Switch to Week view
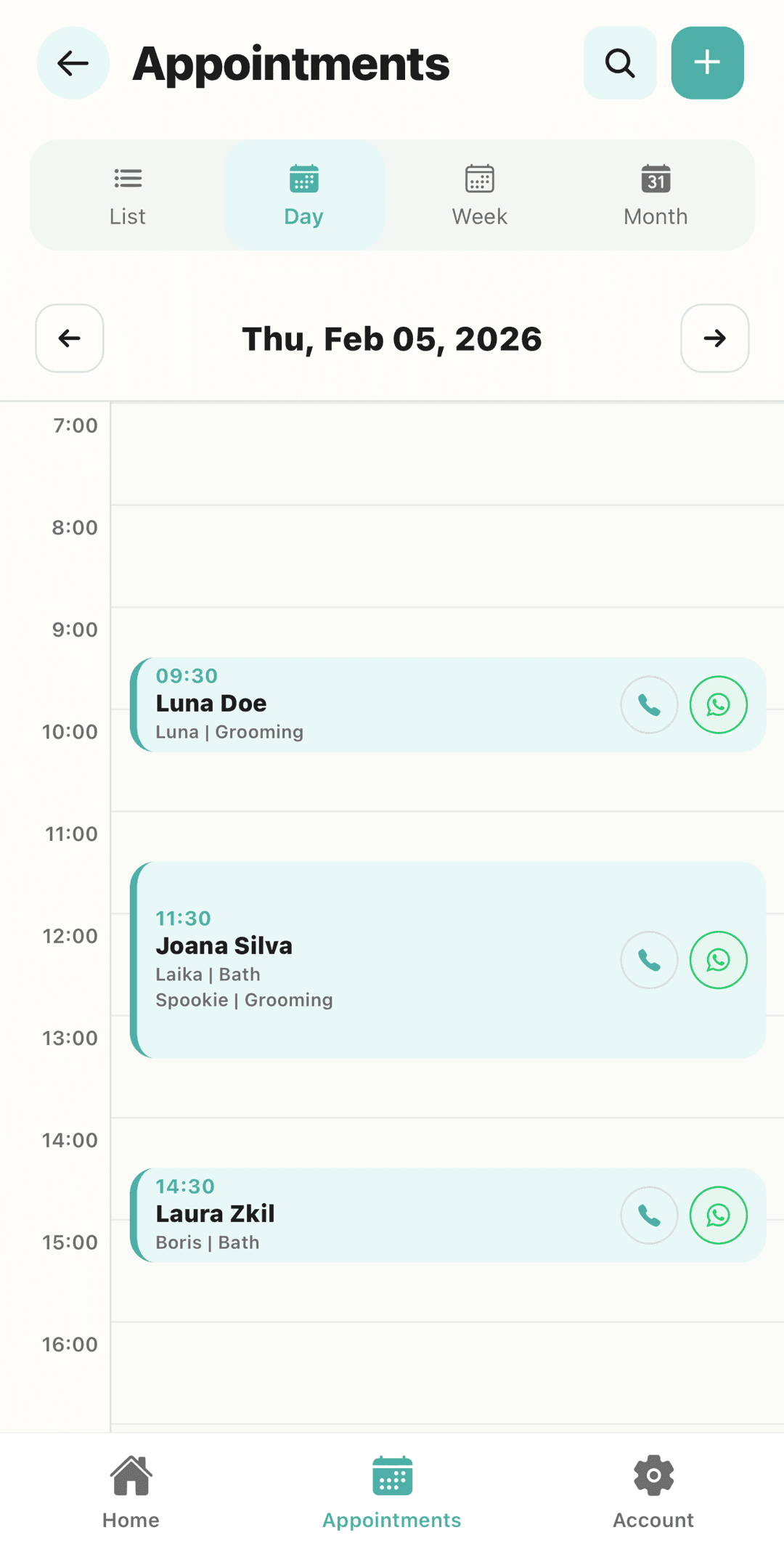 pyautogui.click(x=478, y=195)
